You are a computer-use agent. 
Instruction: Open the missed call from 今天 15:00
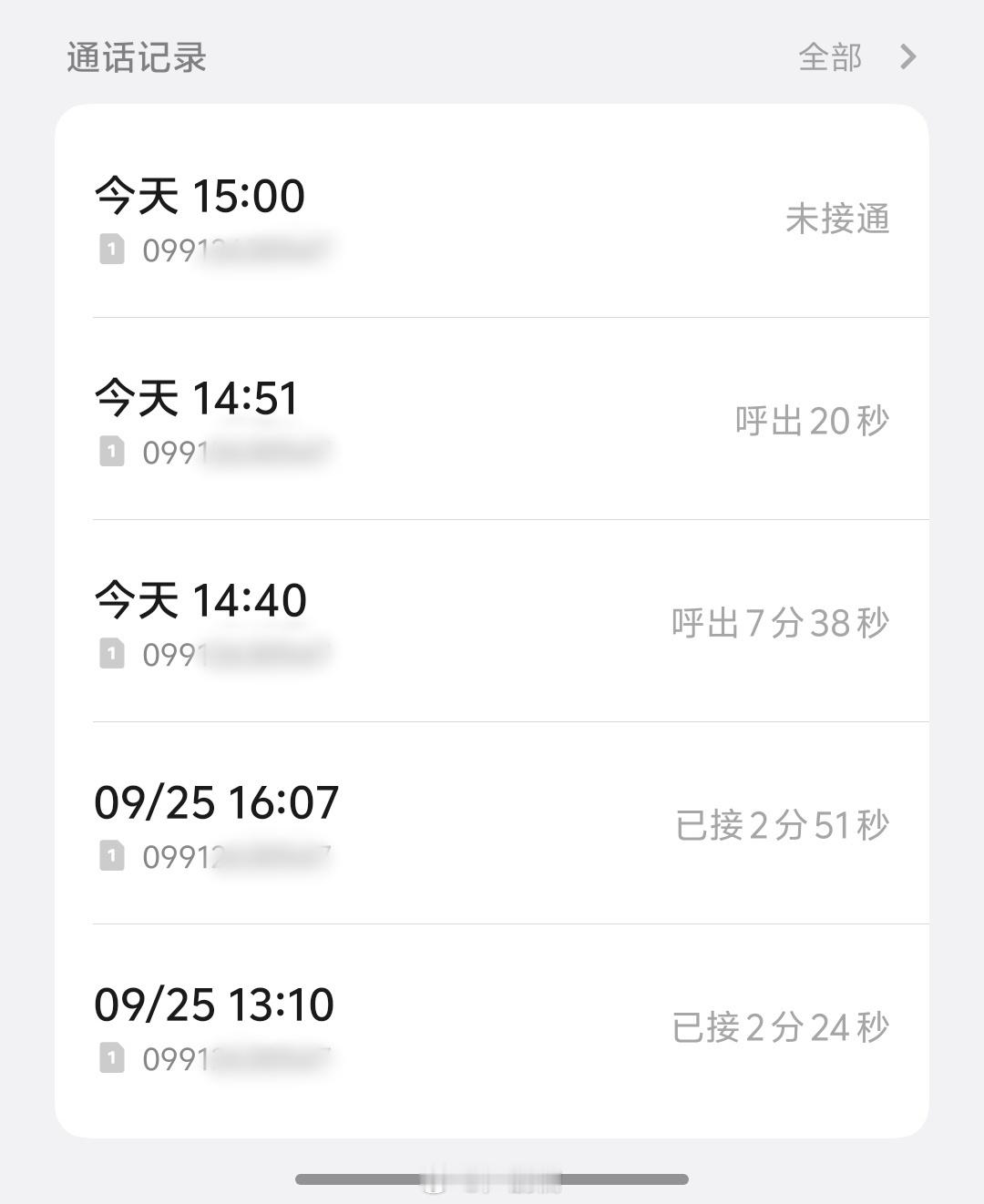(x=492, y=219)
